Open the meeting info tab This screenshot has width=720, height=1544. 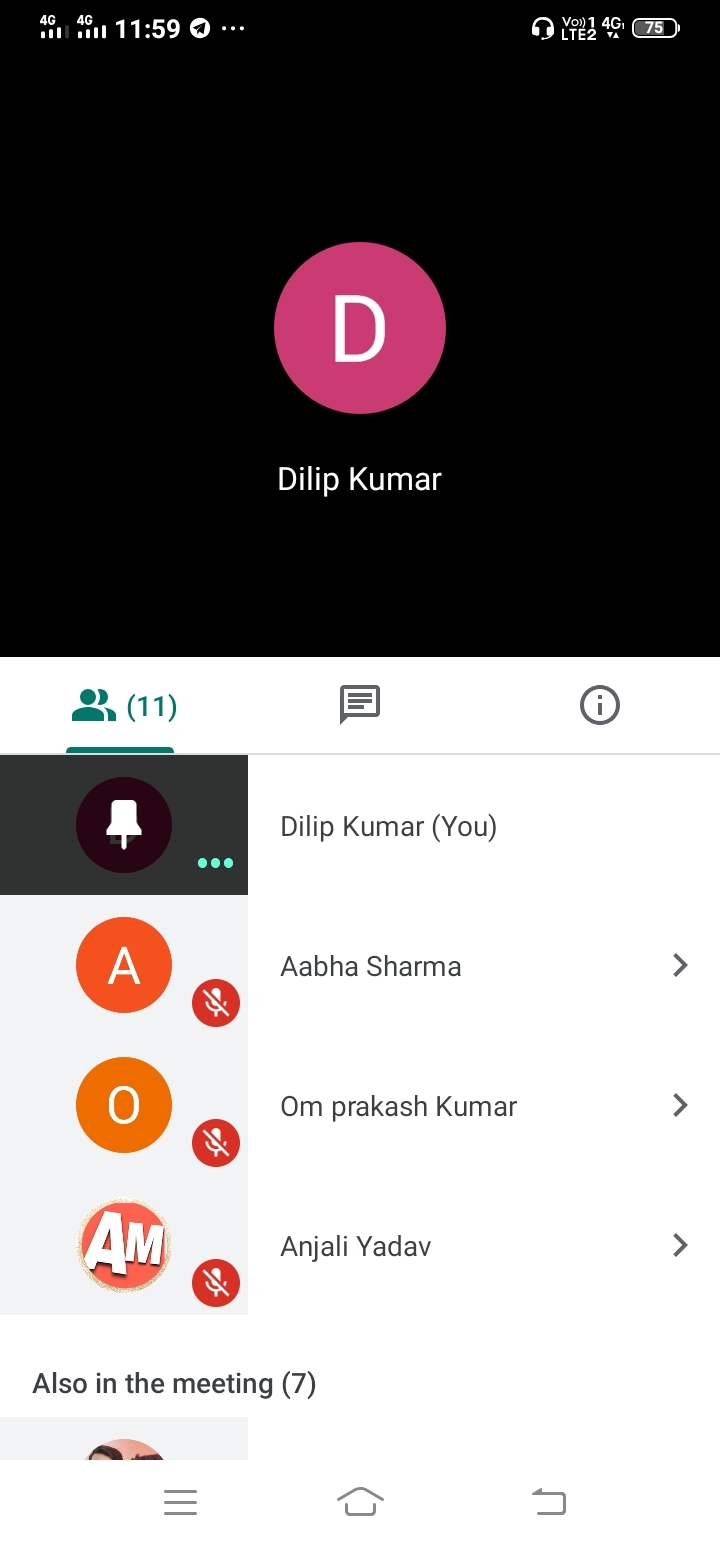[600, 705]
